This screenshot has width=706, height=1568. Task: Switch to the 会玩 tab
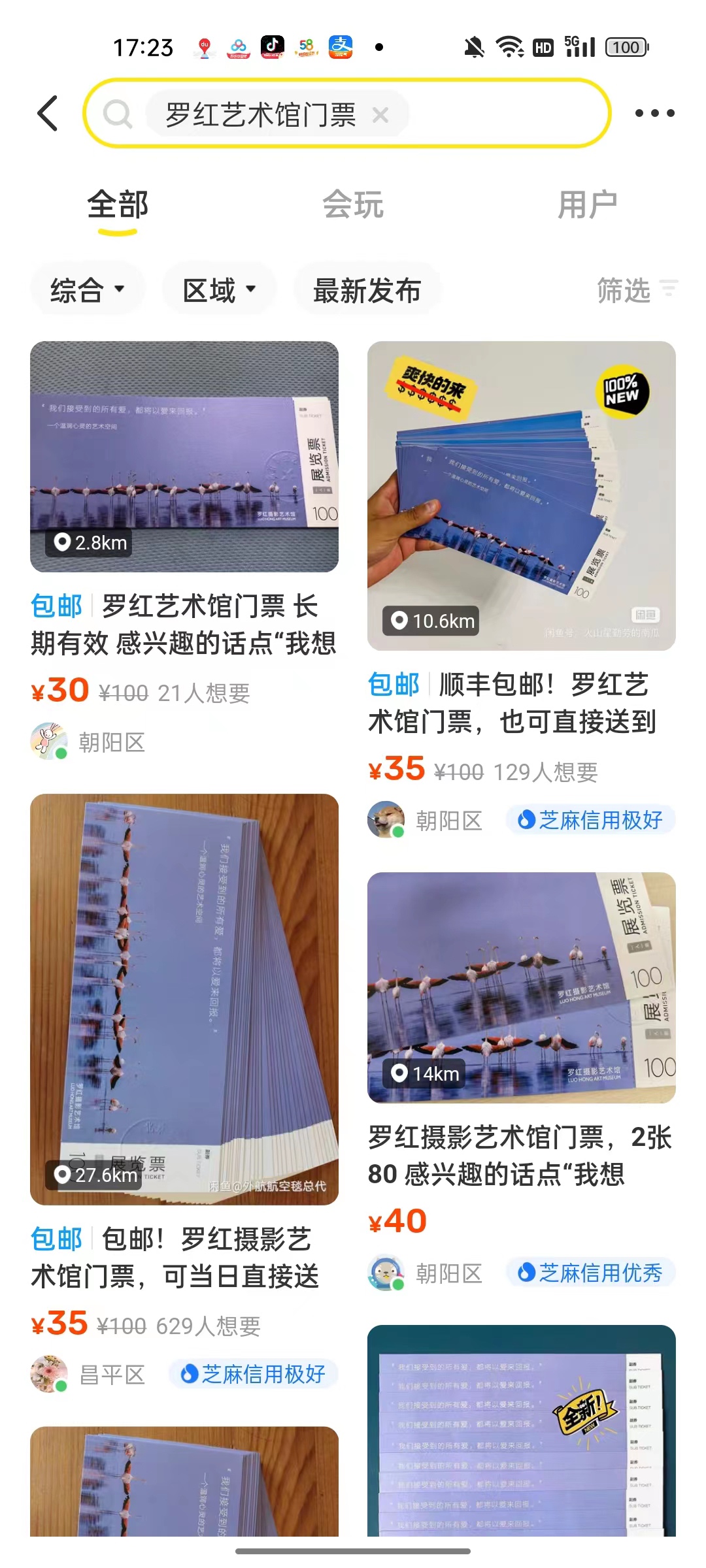pos(353,204)
